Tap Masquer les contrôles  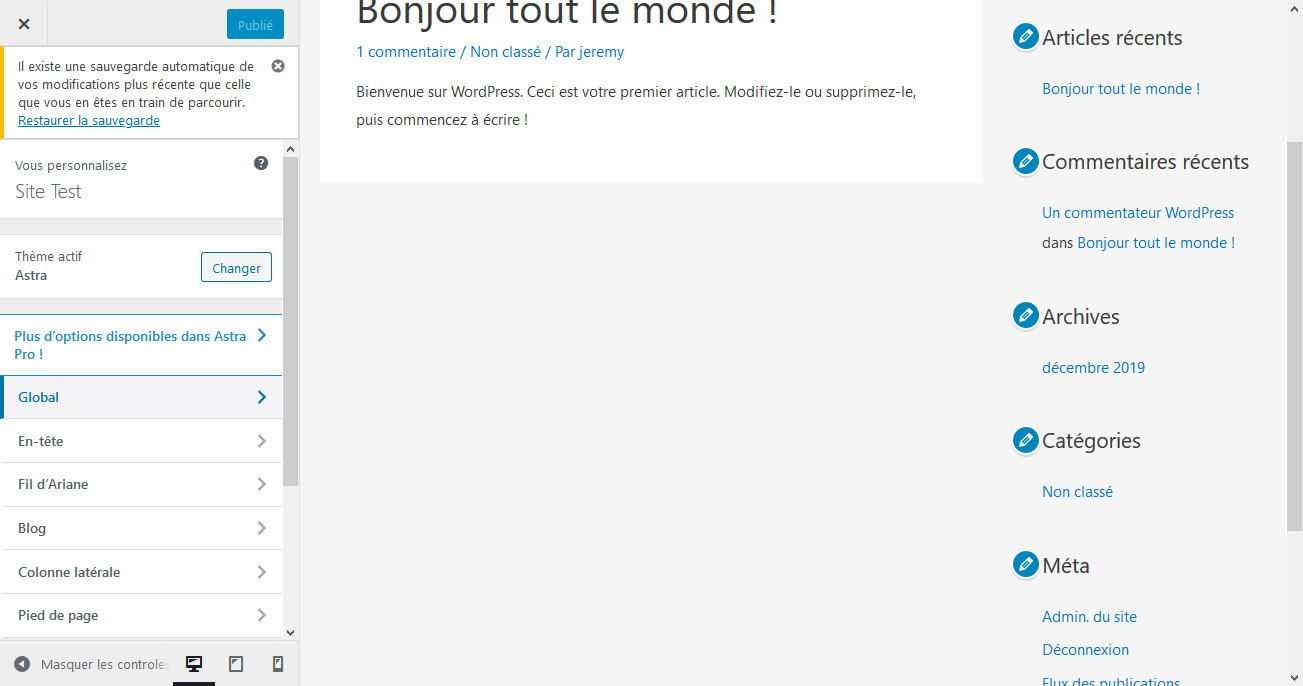[x=90, y=664]
